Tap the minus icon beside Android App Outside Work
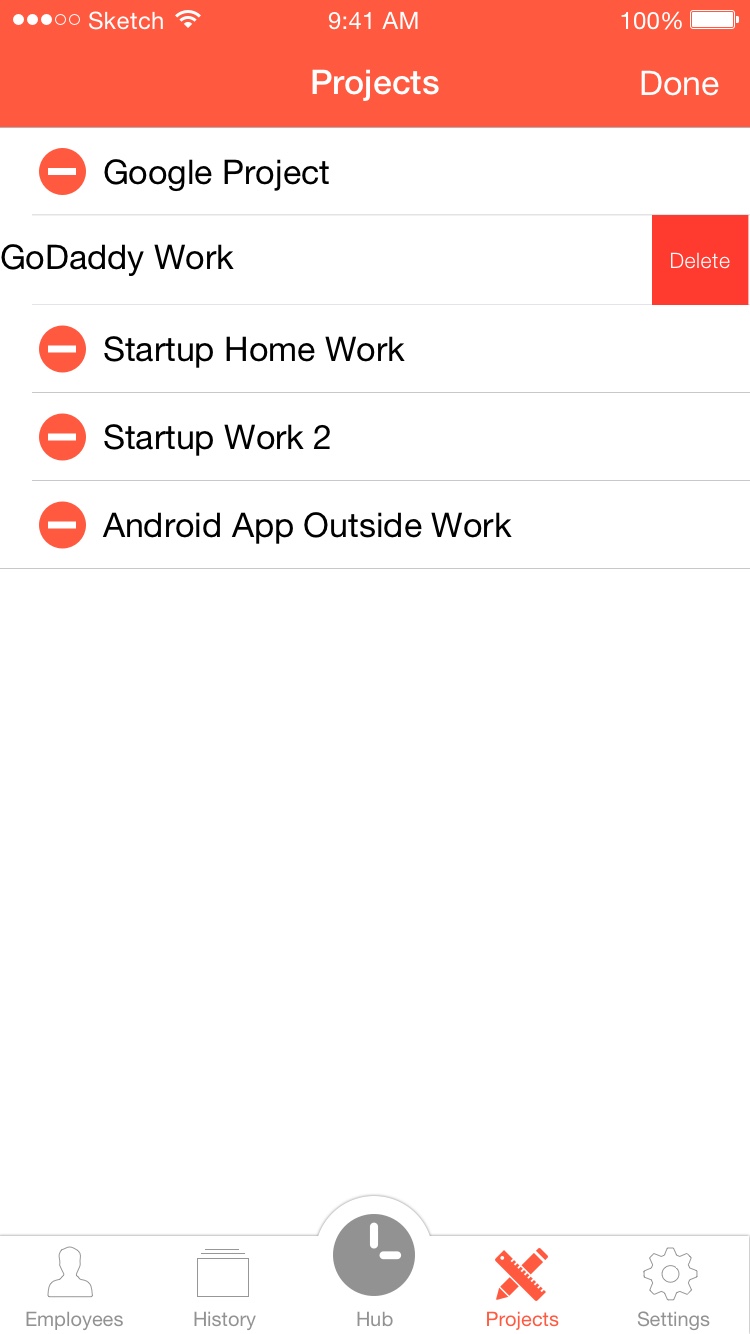This screenshot has height=1334, width=750. pos(62,525)
